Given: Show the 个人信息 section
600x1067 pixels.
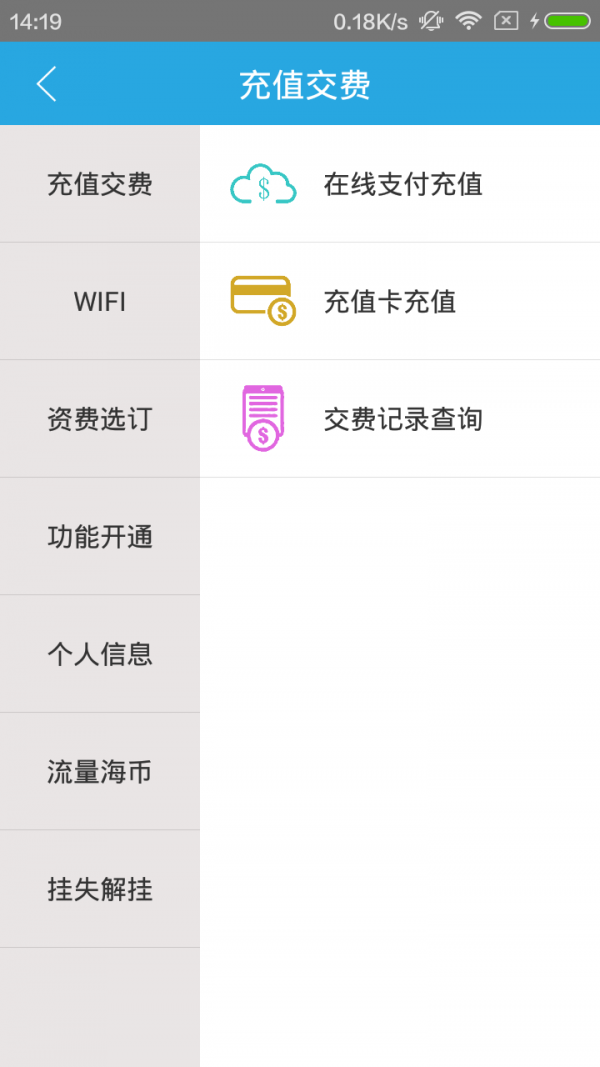Looking at the screenshot, I should (x=100, y=654).
